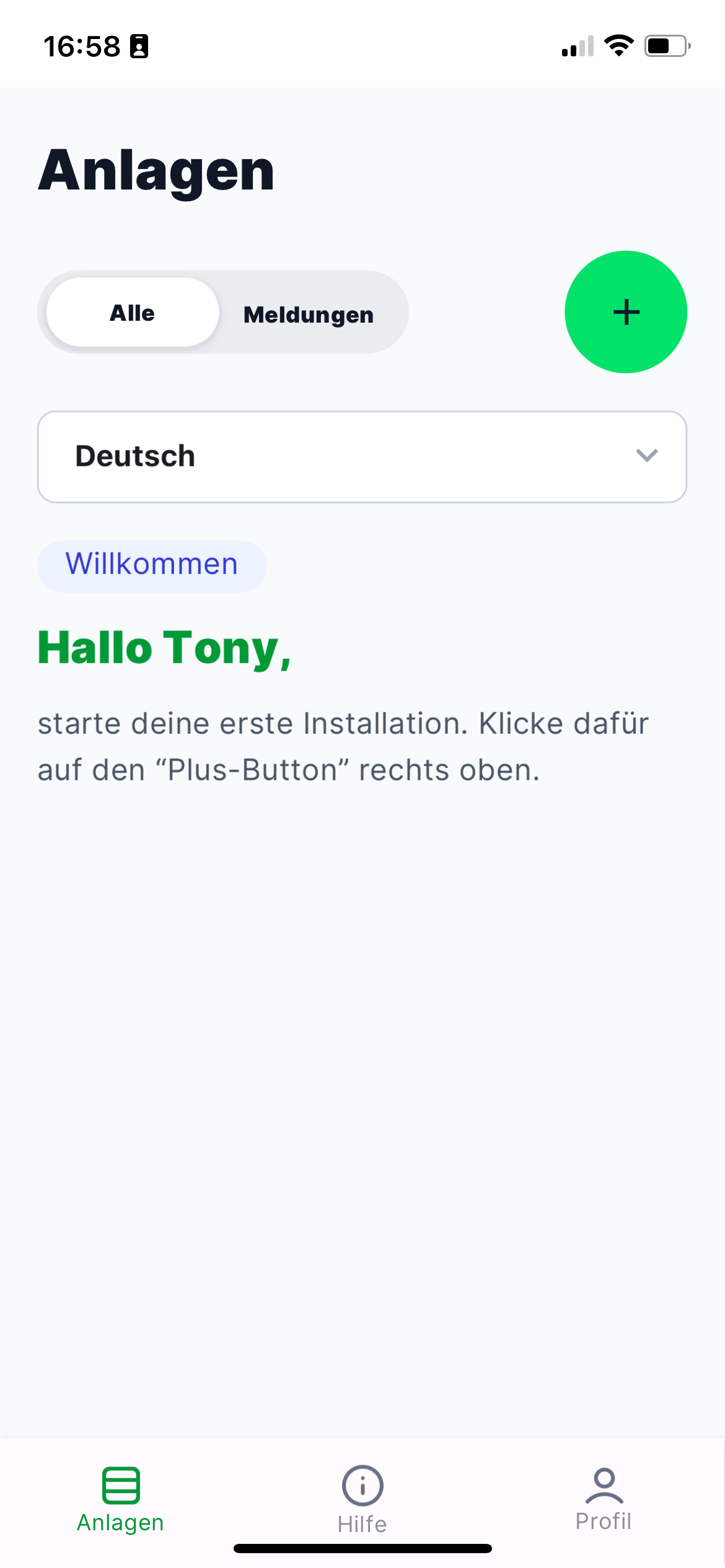725x1568 pixels.
Task: Go to the Profil tab
Action: pyautogui.click(x=604, y=1499)
